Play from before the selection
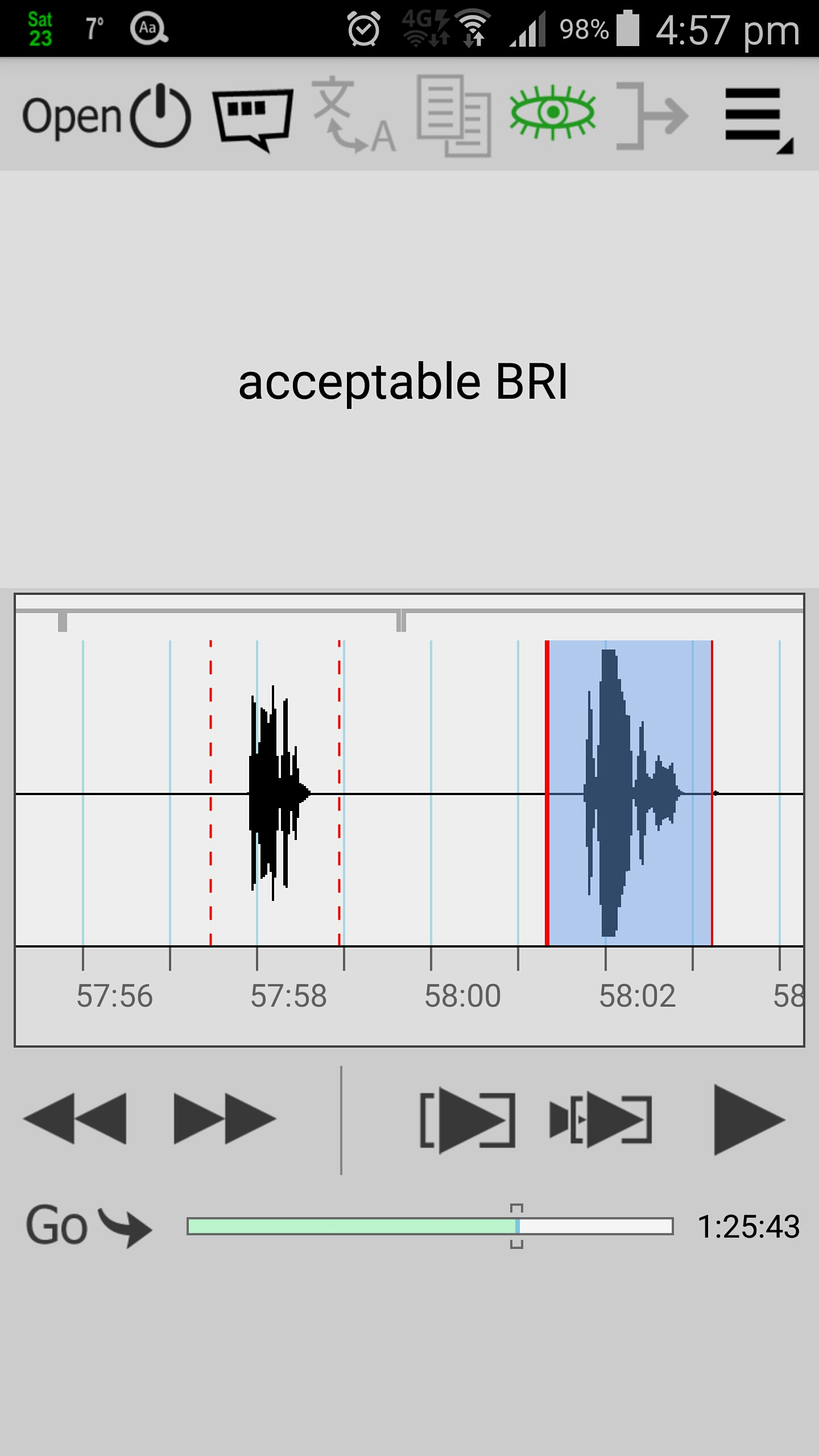 tap(601, 1118)
